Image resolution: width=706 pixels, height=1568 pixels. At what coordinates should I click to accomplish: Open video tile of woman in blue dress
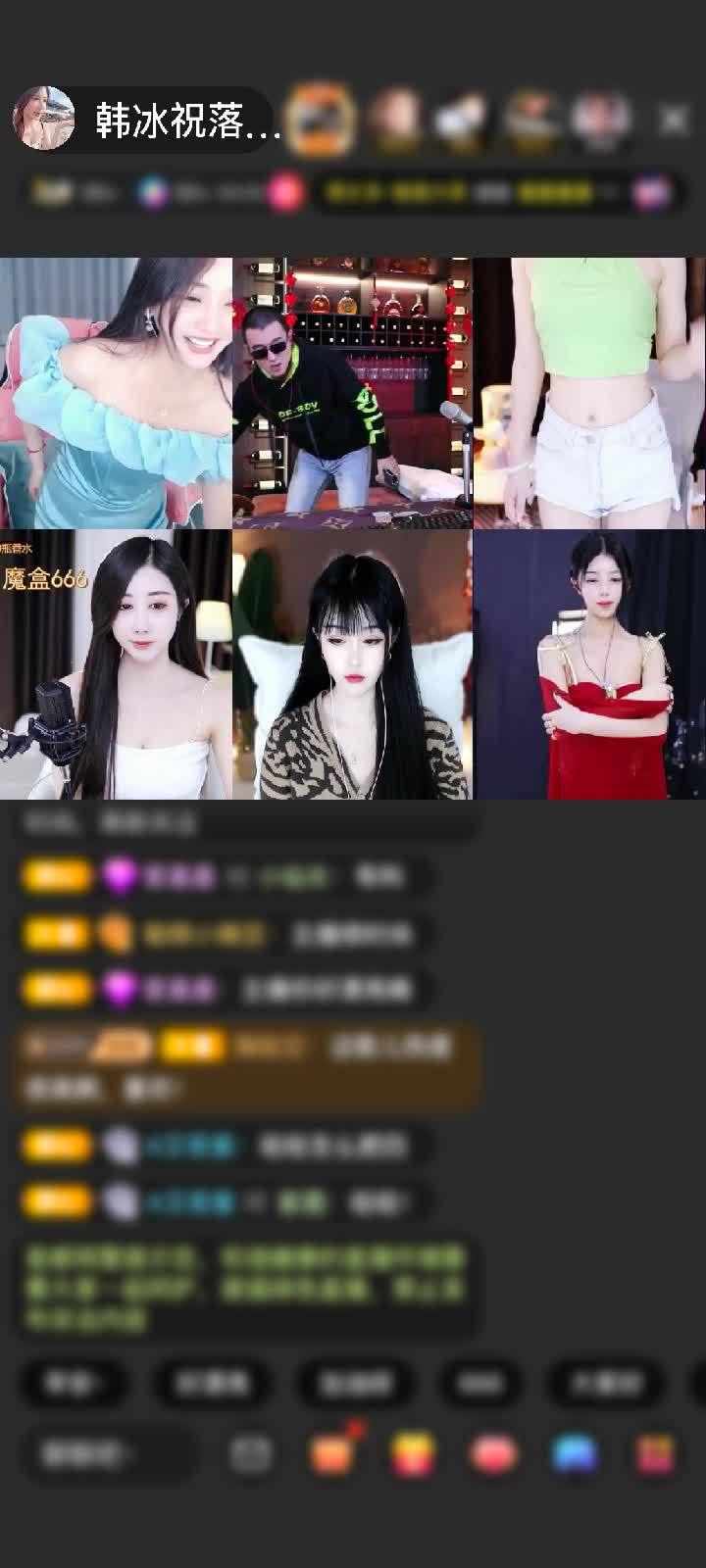click(x=116, y=393)
